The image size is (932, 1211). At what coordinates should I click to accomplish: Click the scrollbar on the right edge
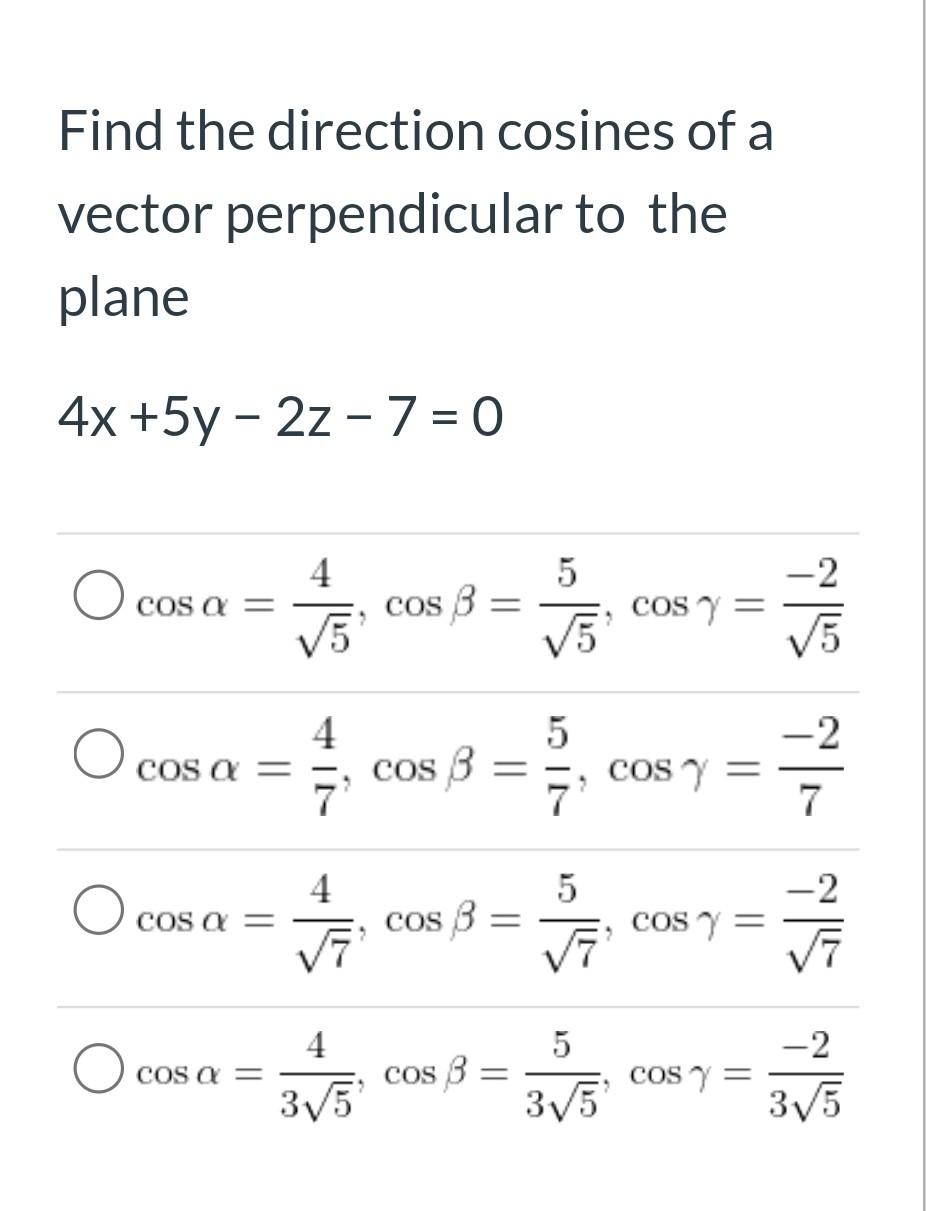[x=922, y=600]
